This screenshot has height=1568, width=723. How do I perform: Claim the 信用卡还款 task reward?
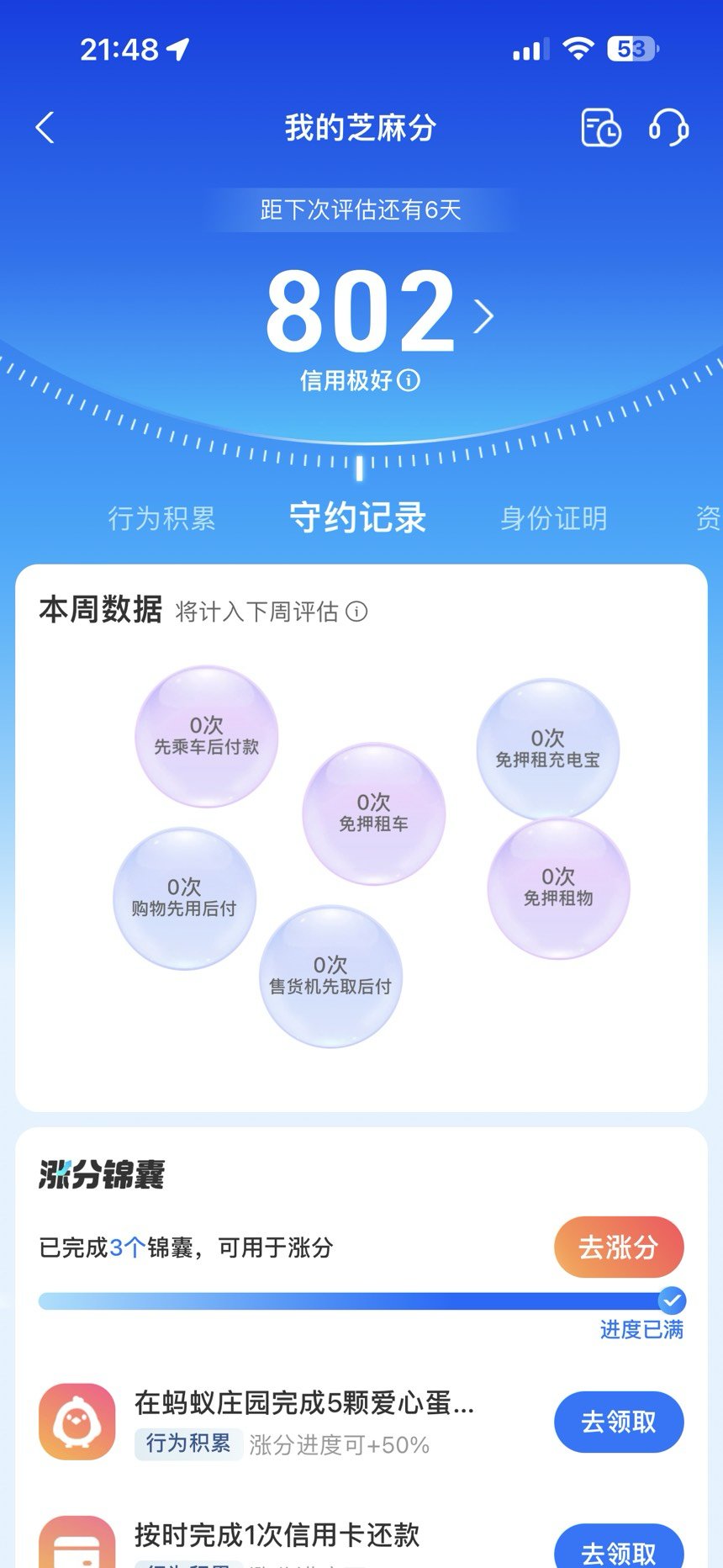(x=618, y=1549)
